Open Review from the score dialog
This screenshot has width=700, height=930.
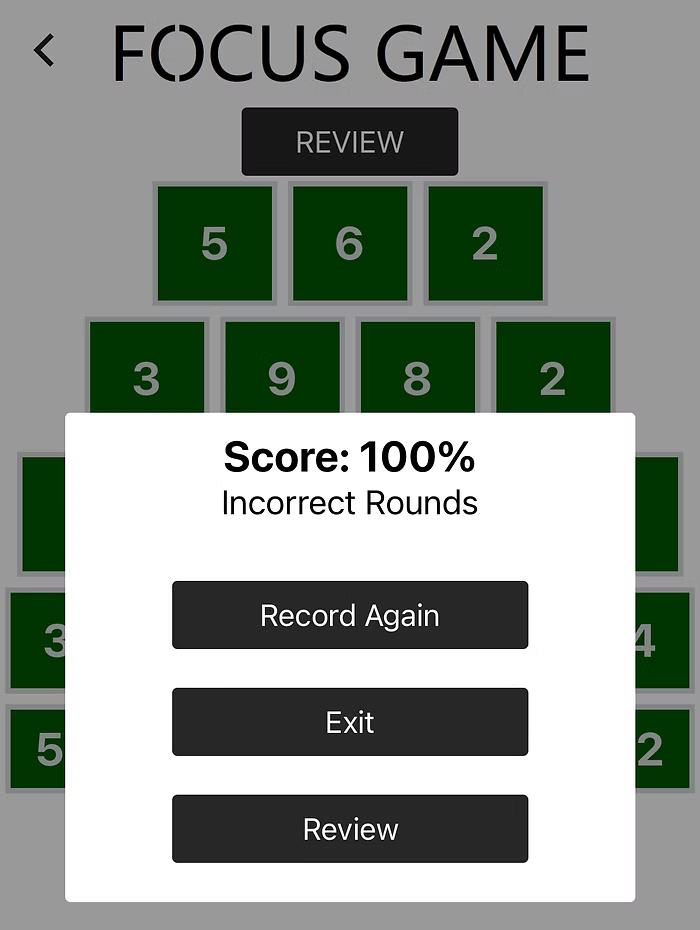pyautogui.click(x=350, y=829)
